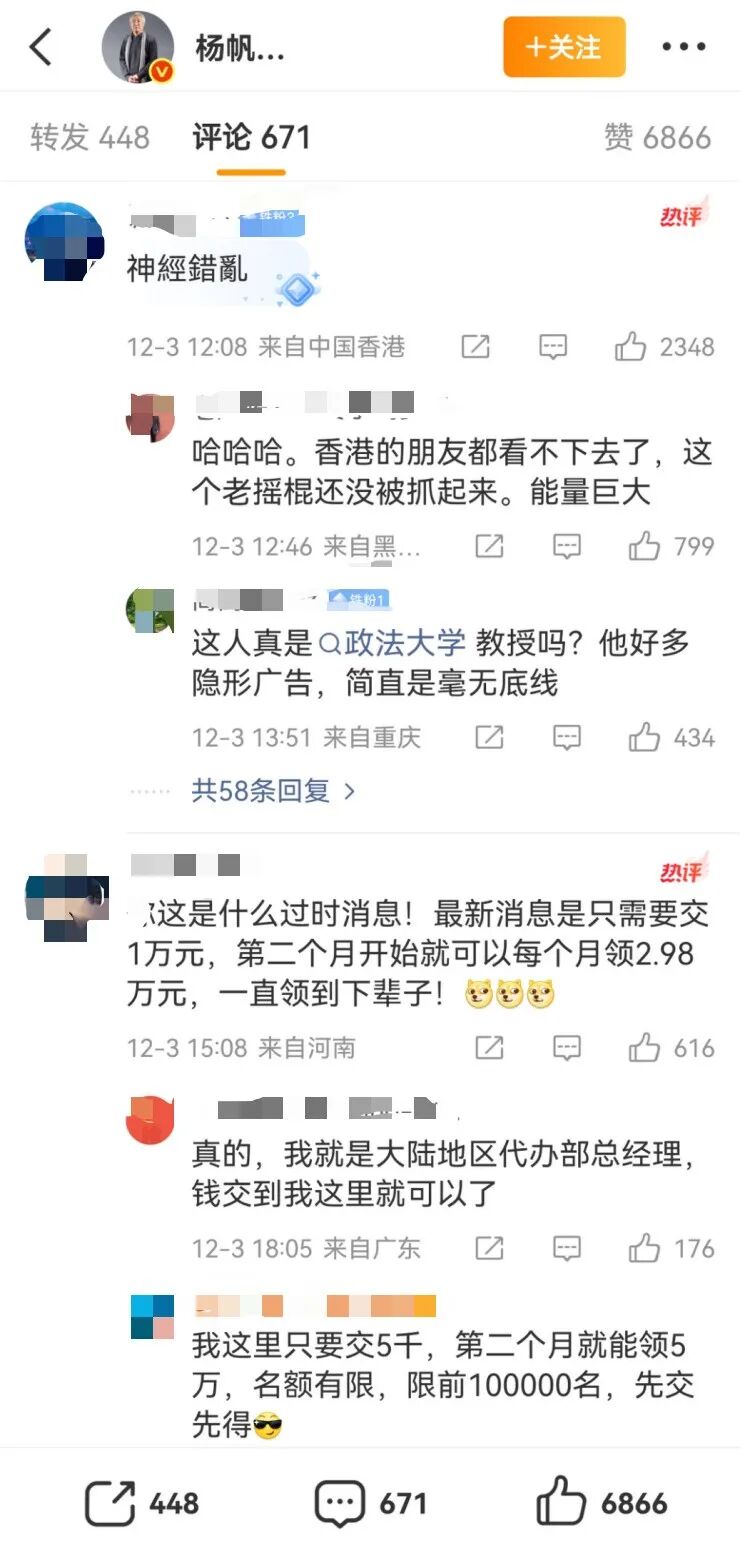Like the 代办部总经理 reply with 176 likes
The height and width of the screenshot is (1558, 741).
(x=644, y=1248)
